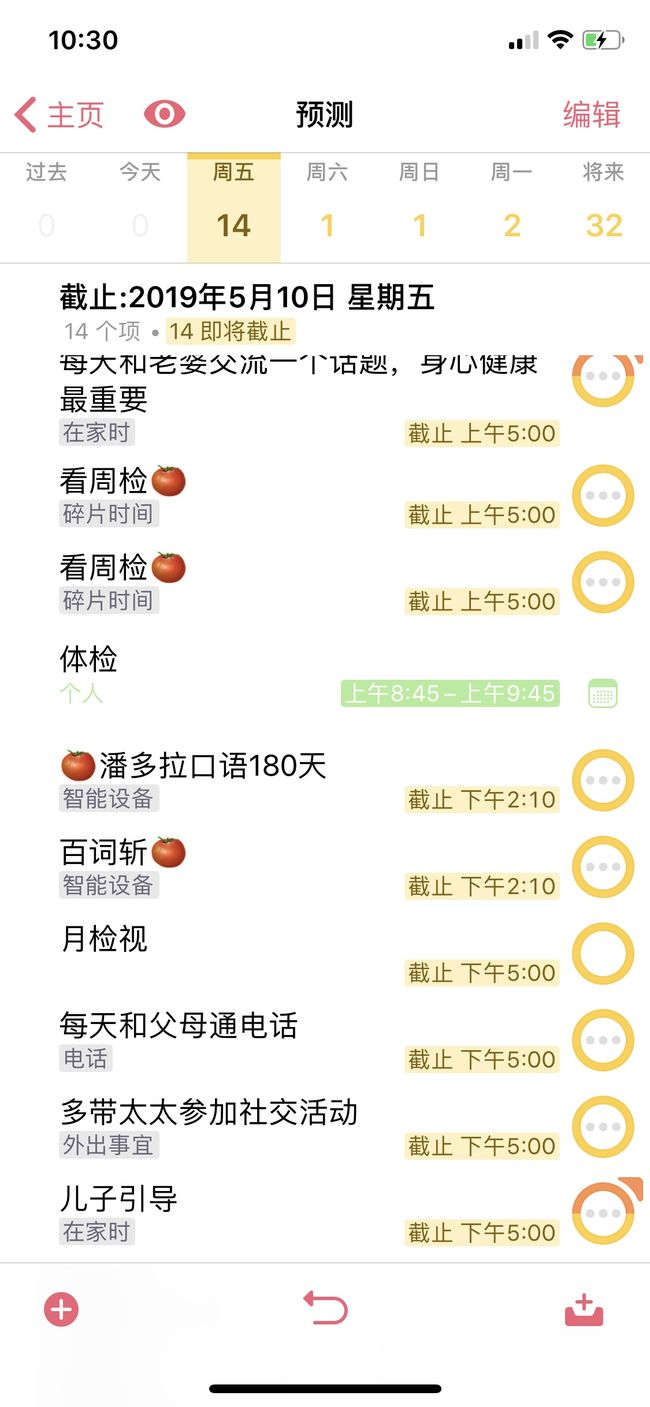Image resolution: width=650 pixels, height=1407 pixels.
Task: Select the 周日 tab
Action: 419,207
